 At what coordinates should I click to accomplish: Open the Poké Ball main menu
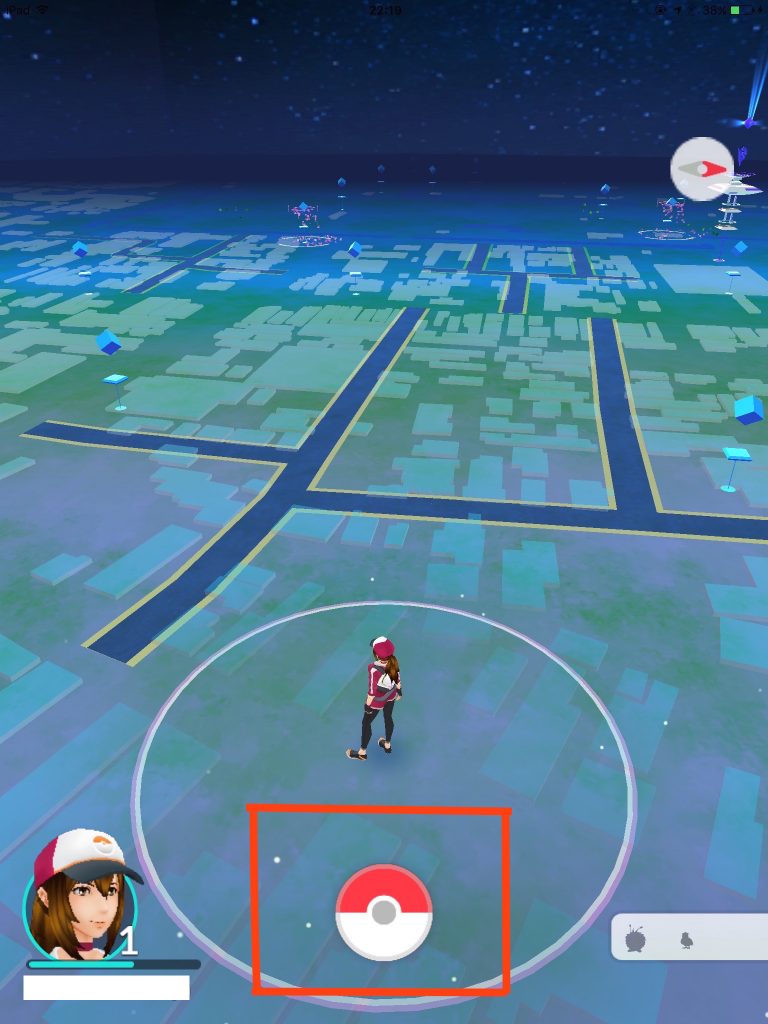pyautogui.click(x=384, y=912)
